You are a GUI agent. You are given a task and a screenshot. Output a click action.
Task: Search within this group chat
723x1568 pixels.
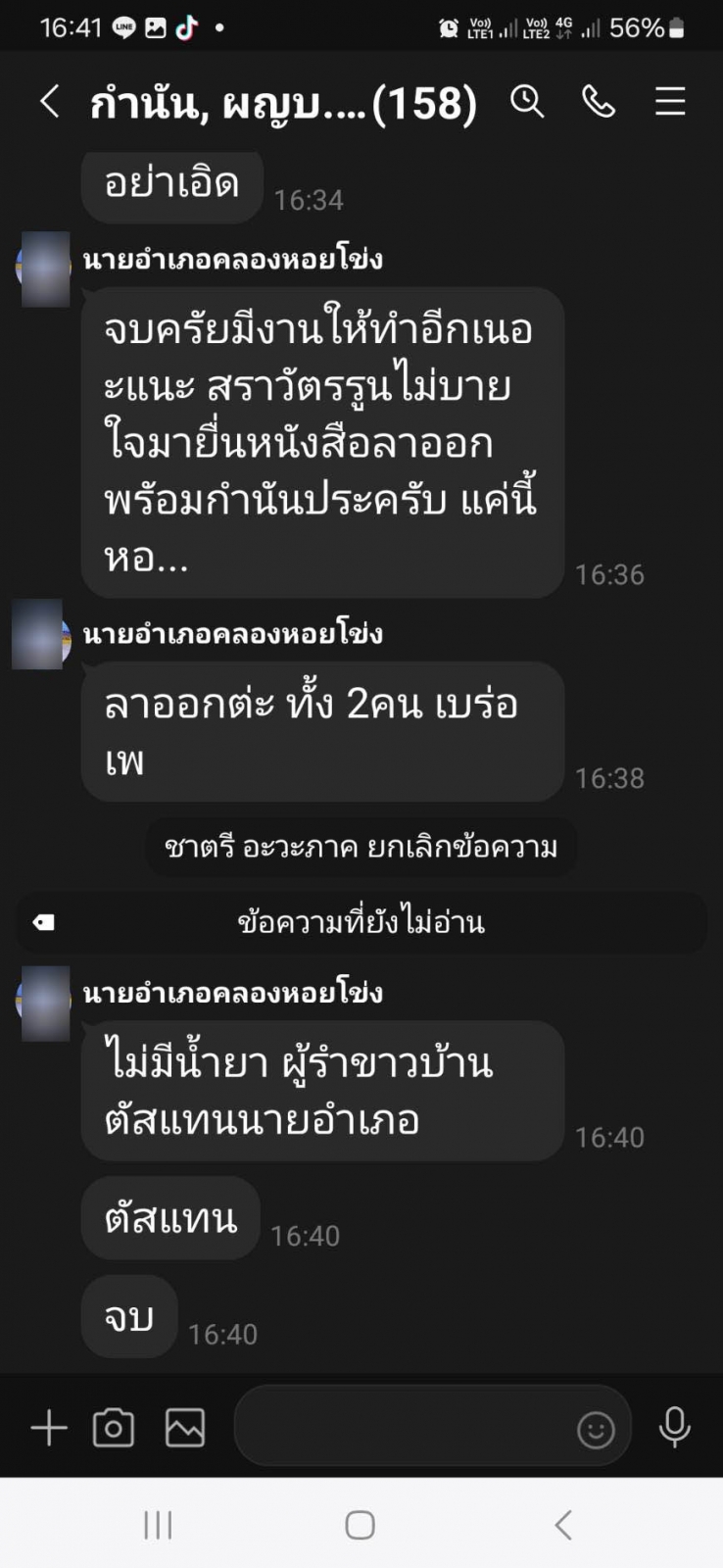(527, 101)
